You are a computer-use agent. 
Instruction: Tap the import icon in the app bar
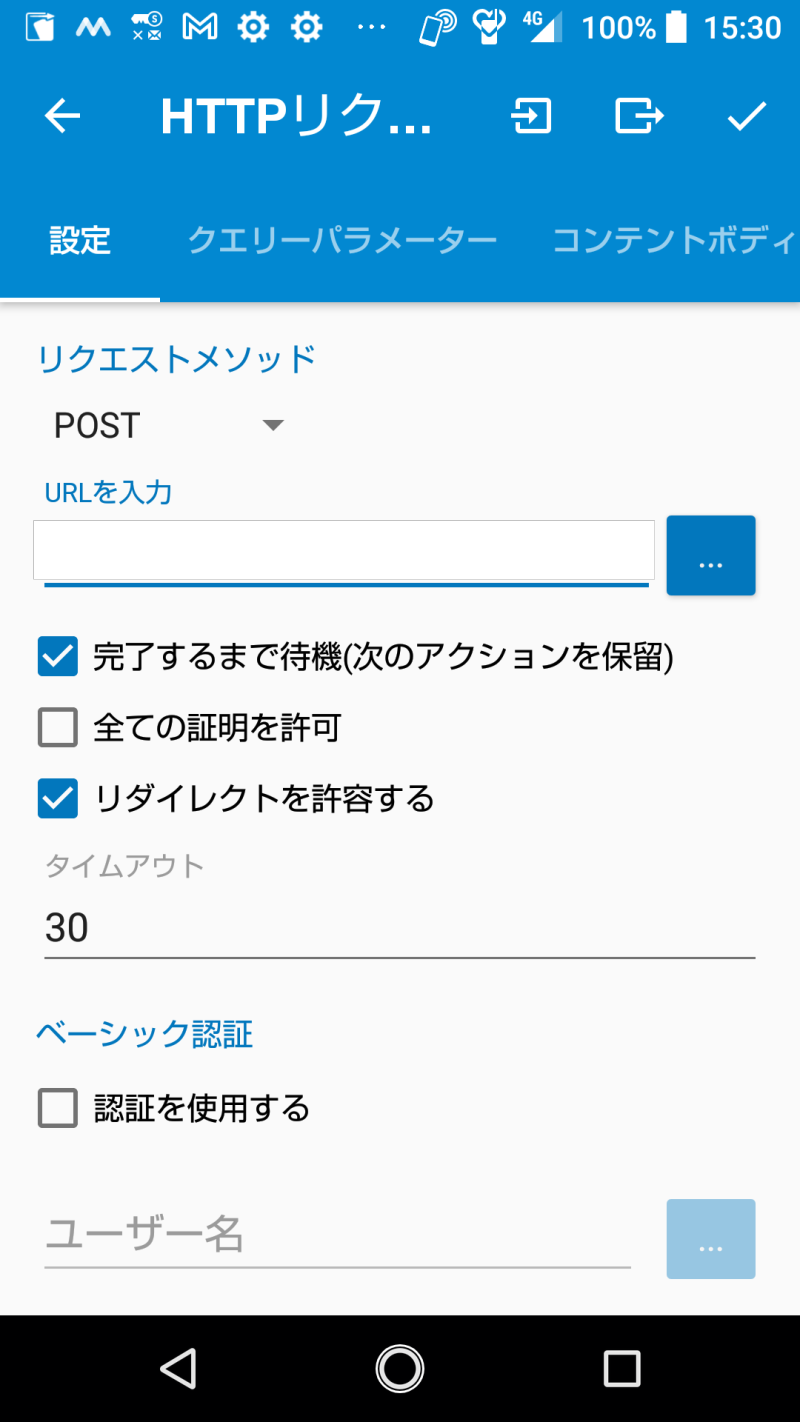tap(531, 117)
